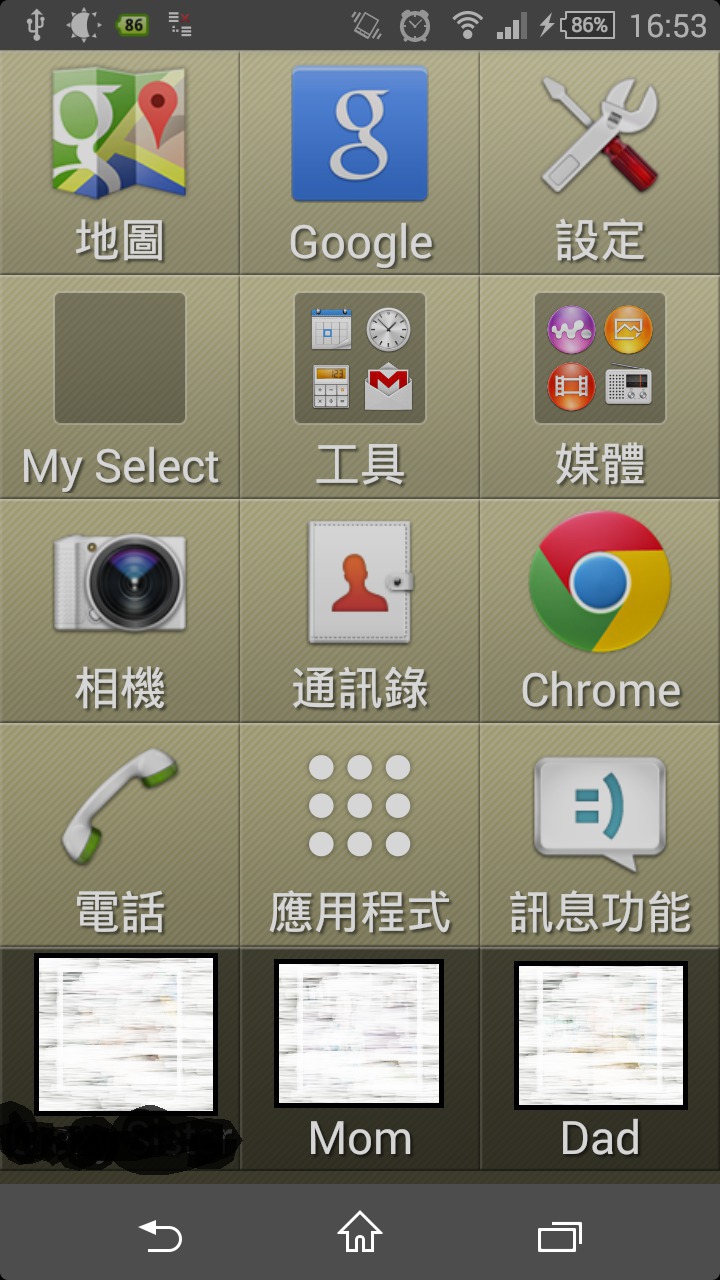The height and width of the screenshot is (1280, 720).
Task: Open the 電話 phone dialer
Action: [x=120, y=832]
